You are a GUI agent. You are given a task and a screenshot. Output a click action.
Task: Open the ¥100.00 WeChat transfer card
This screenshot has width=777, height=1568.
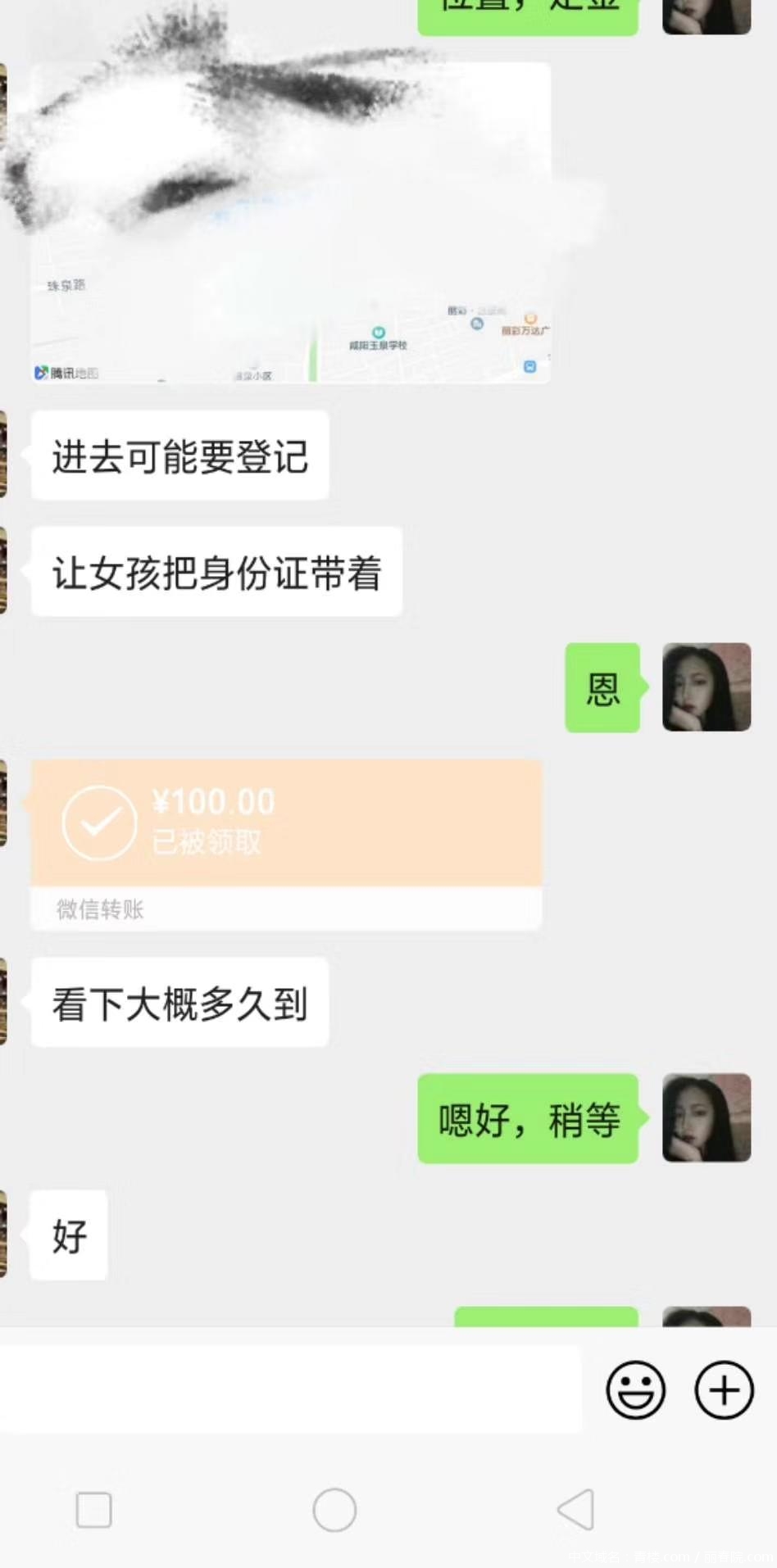coord(286,823)
